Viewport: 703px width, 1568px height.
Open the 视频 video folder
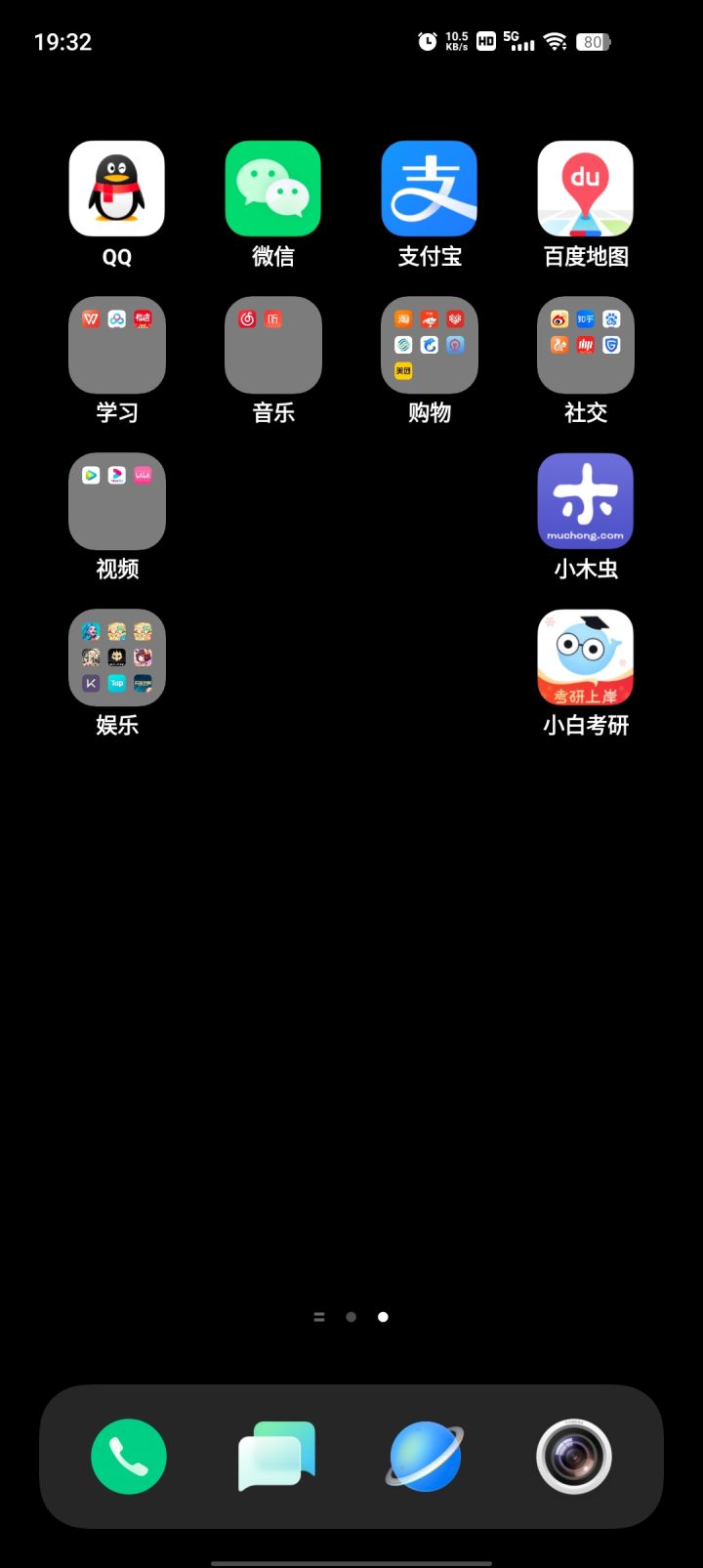(x=116, y=501)
